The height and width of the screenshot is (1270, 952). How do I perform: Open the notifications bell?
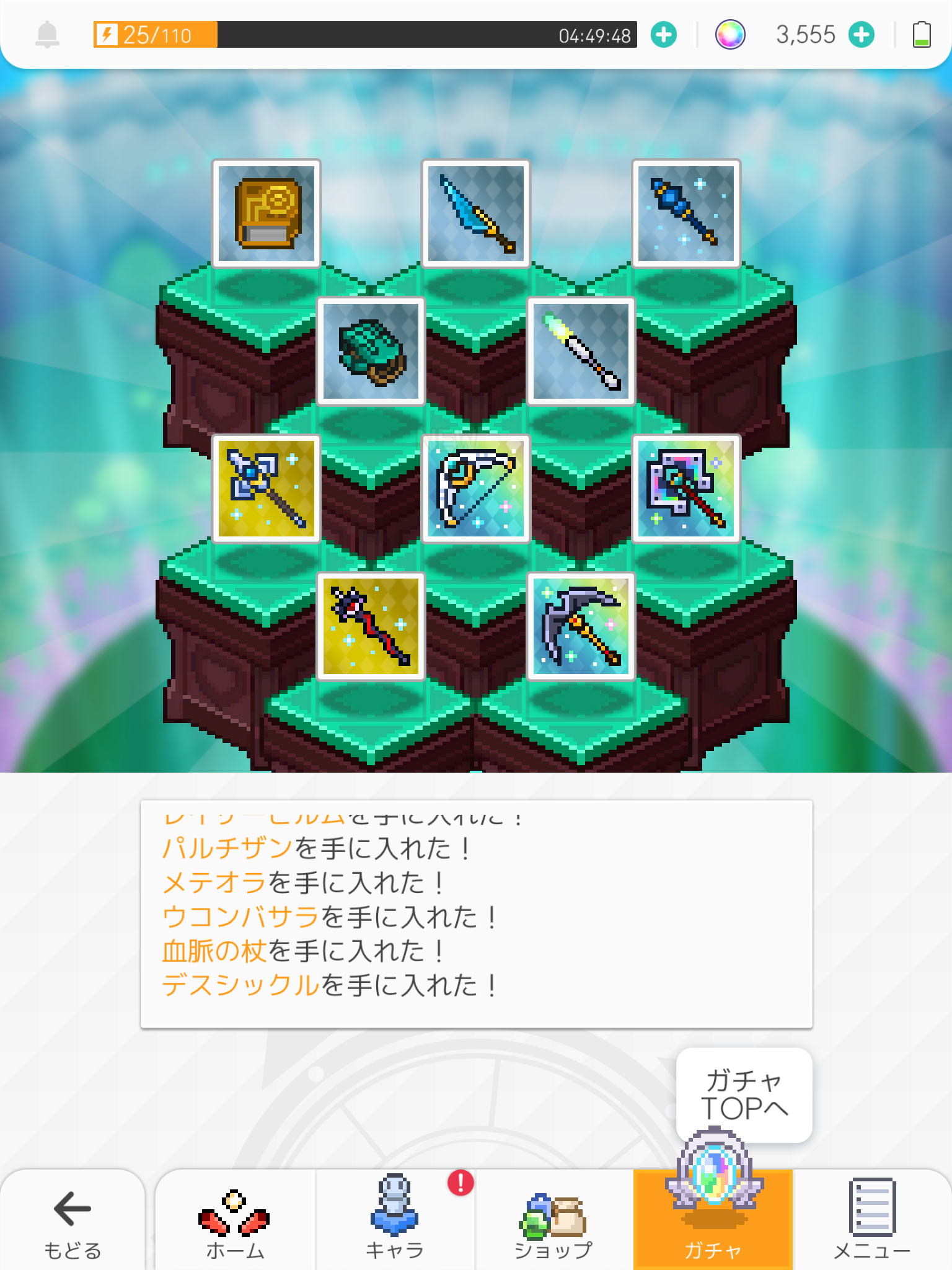(47, 35)
